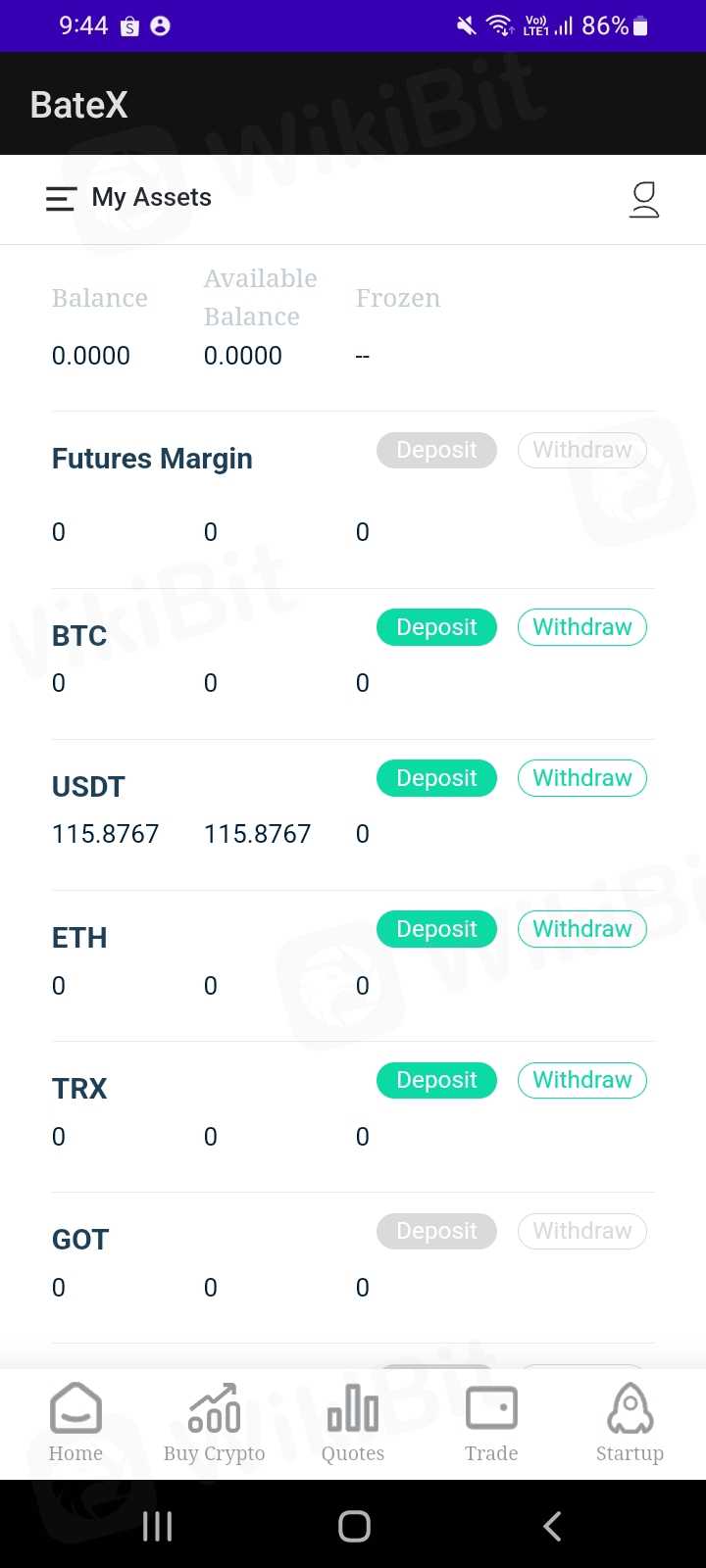
Task: Open the user profile icon
Action: pos(643,199)
